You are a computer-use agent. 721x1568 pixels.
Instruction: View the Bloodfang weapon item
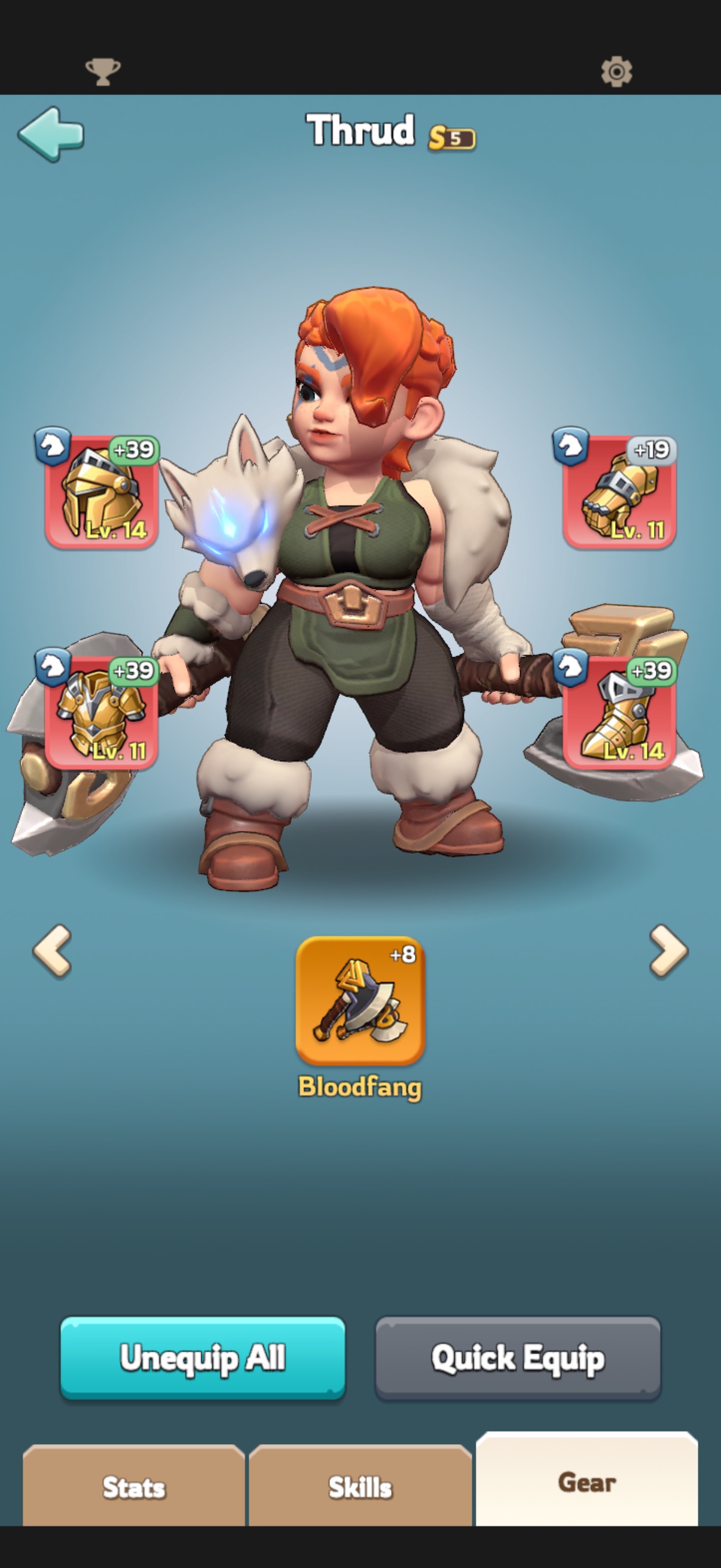pyautogui.click(x=360, y=1000)
